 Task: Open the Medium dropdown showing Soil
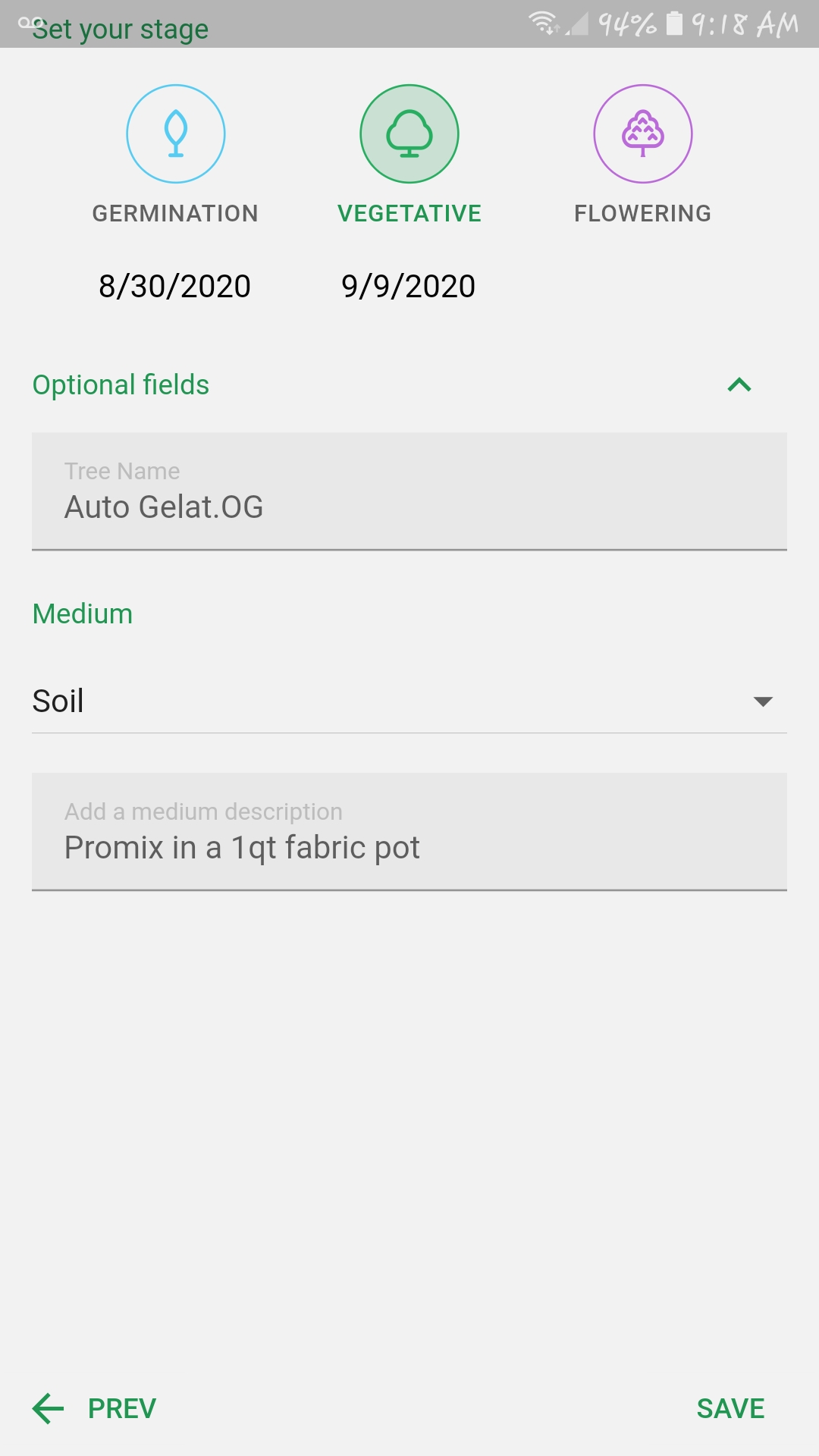409,701
